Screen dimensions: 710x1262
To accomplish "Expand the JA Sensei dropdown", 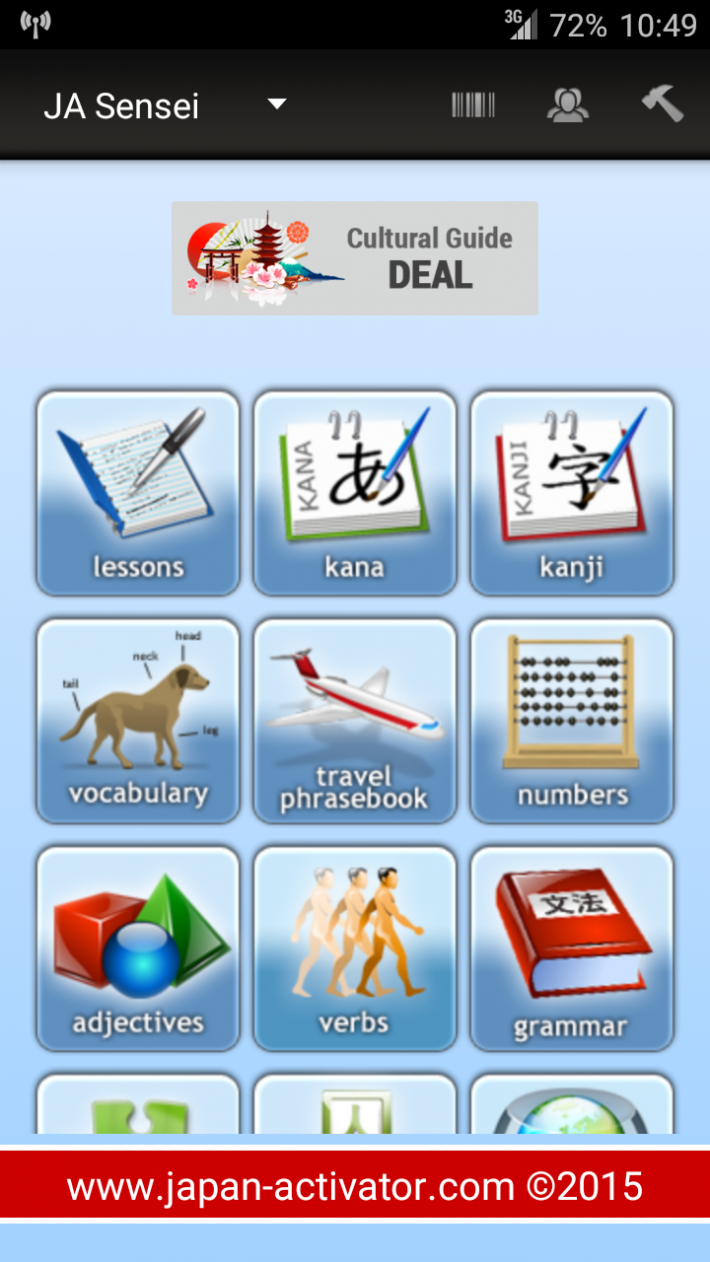I will [165, 105].
